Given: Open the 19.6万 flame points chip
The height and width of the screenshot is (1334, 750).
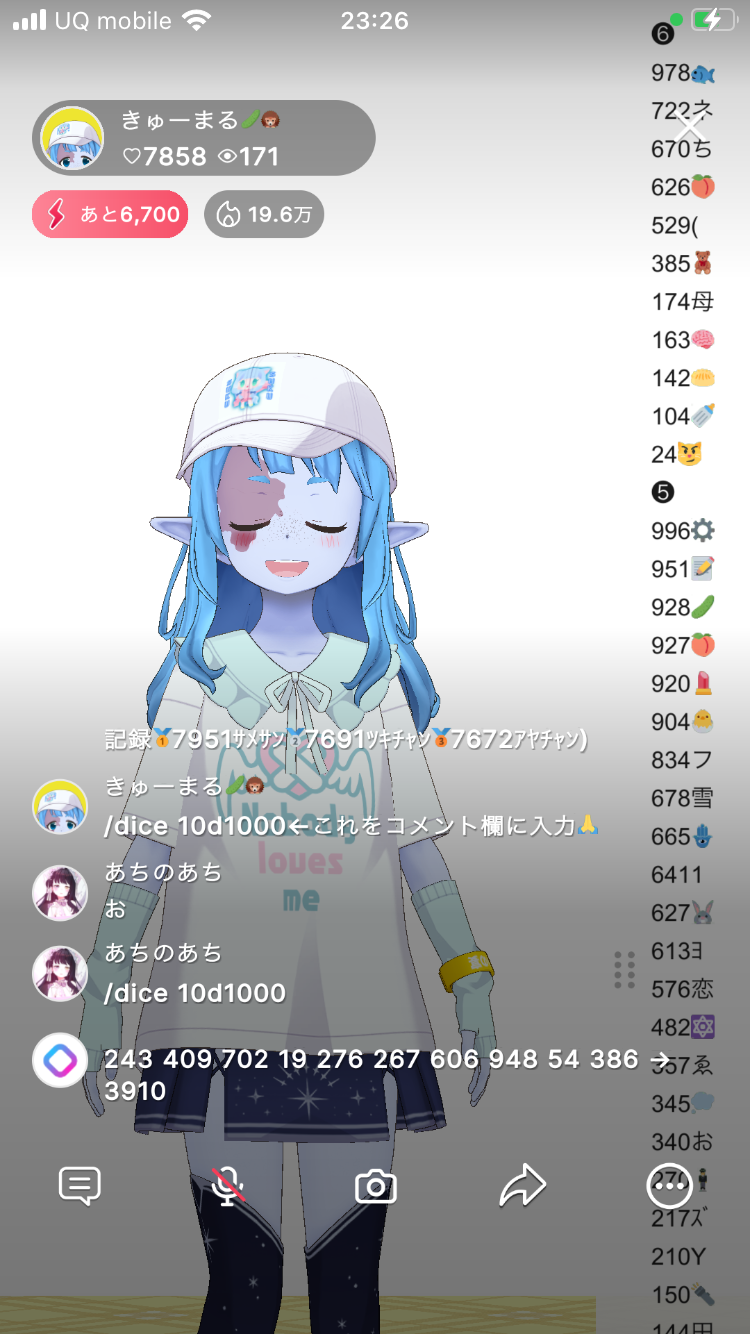Looking at the screenshot, I should (x=264, y=214).
